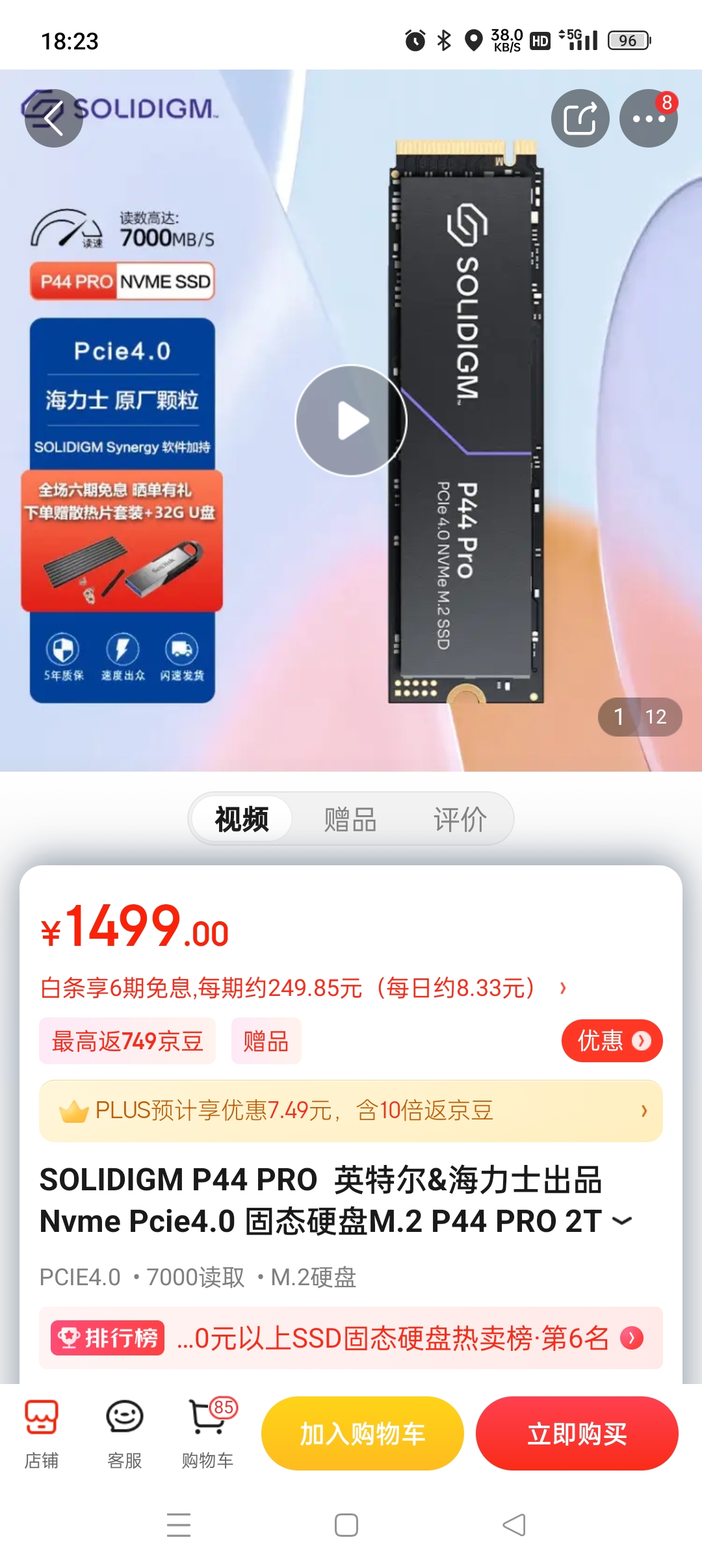Screen dimensions: 702x1568
Task: Open the three-dot more menu
Action: point(648,118)
